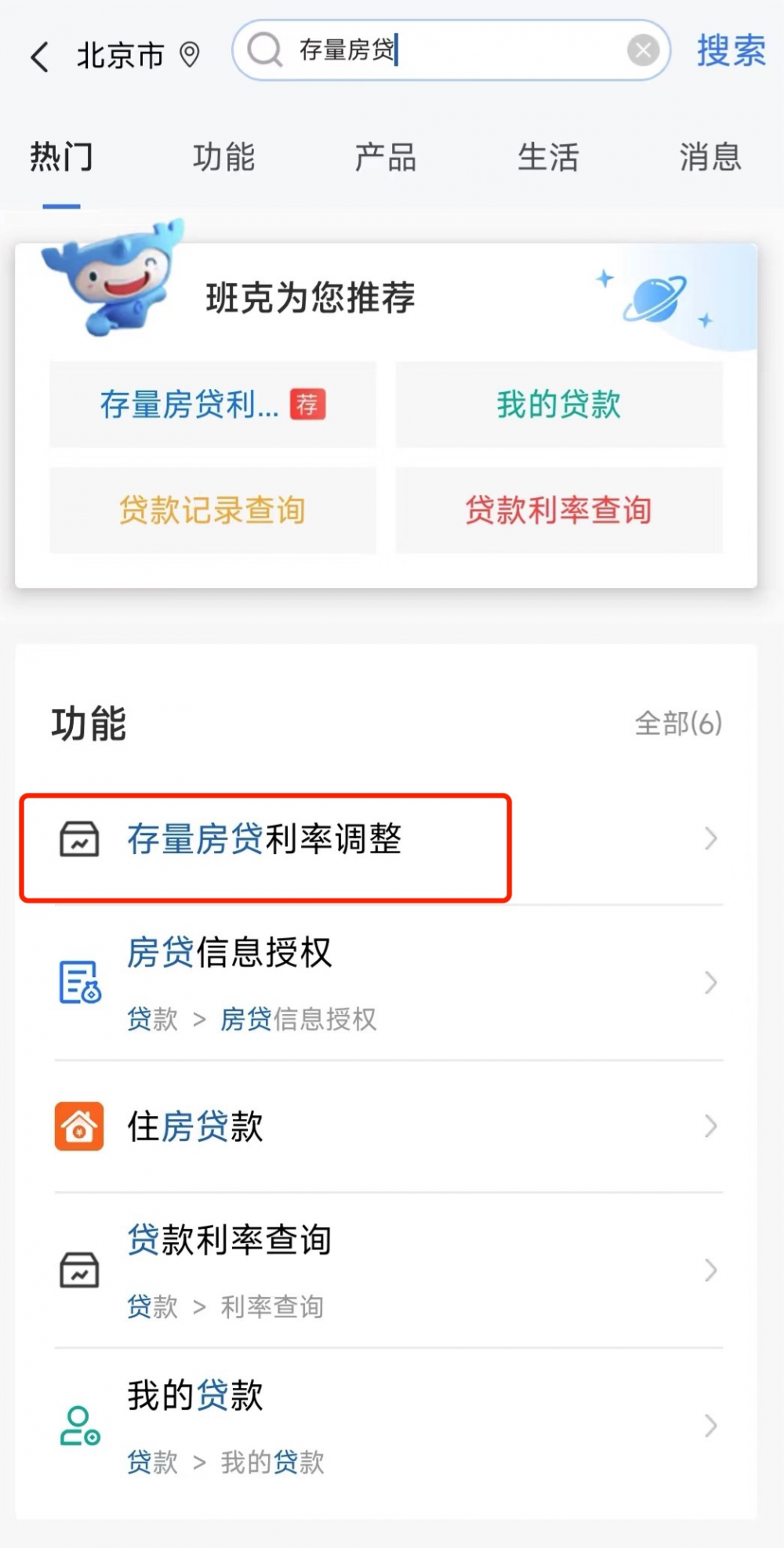The image size is (784, 1548).
Task: Switch to the 产品 tab
Action: 385,157
